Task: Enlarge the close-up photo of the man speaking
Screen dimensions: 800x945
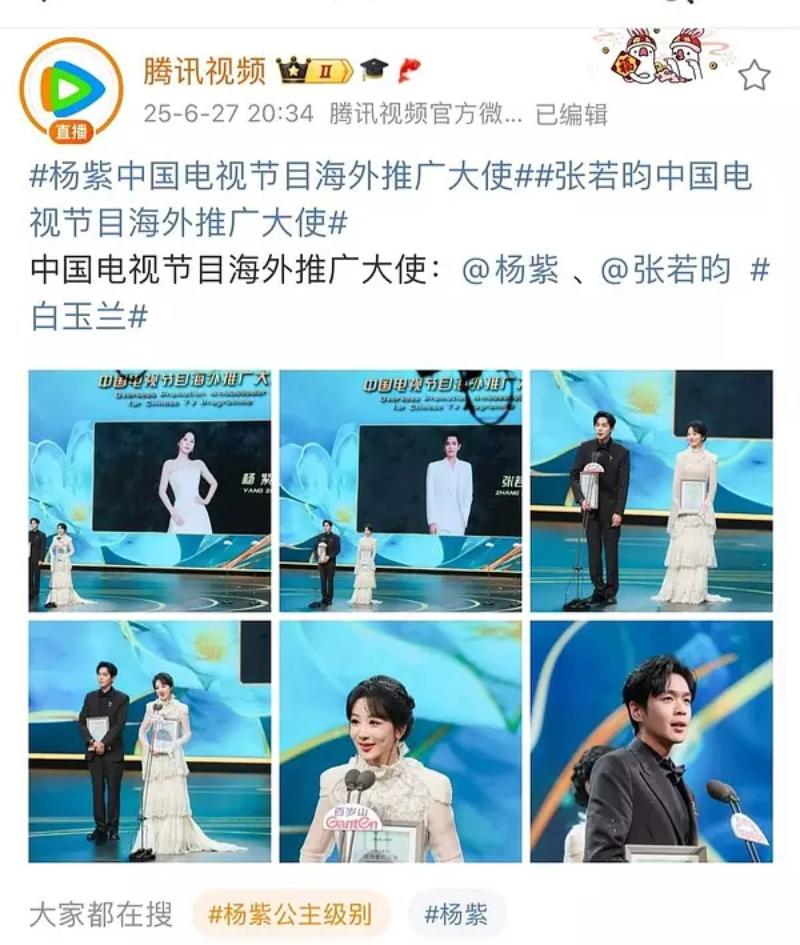Action: coord(651,741)
